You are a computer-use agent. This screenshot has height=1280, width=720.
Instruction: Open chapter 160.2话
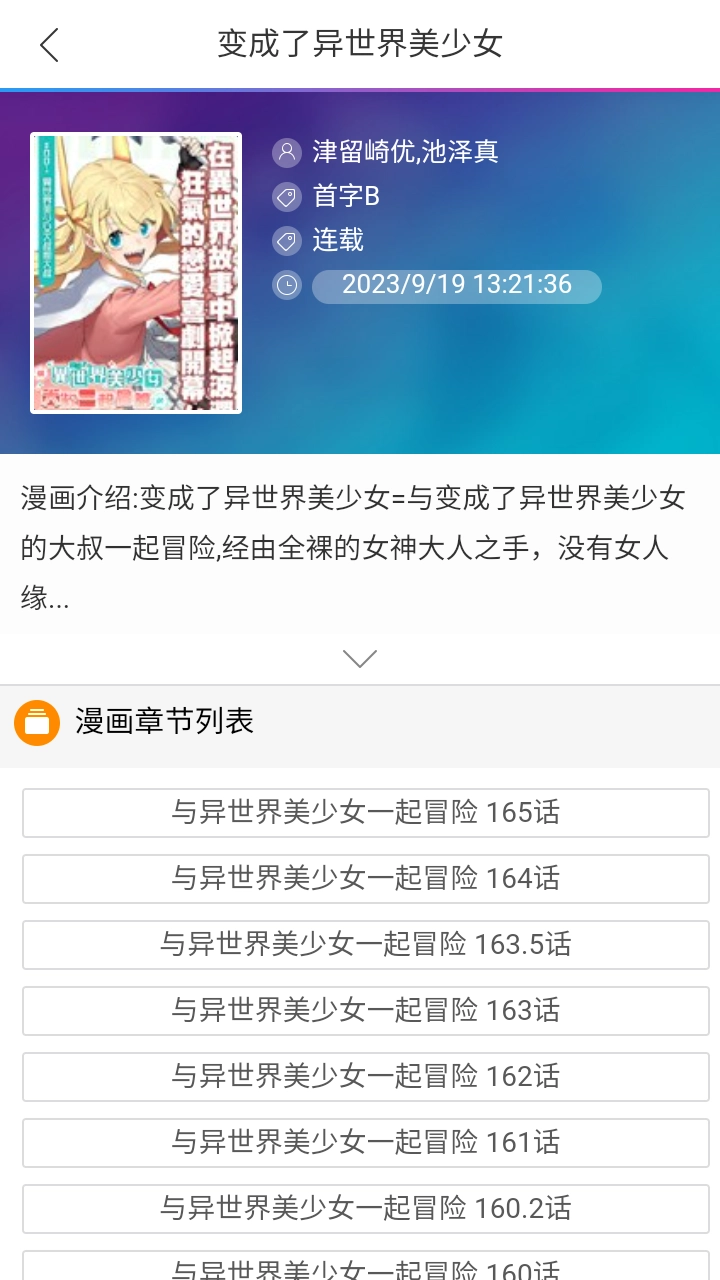[360, 1208]
